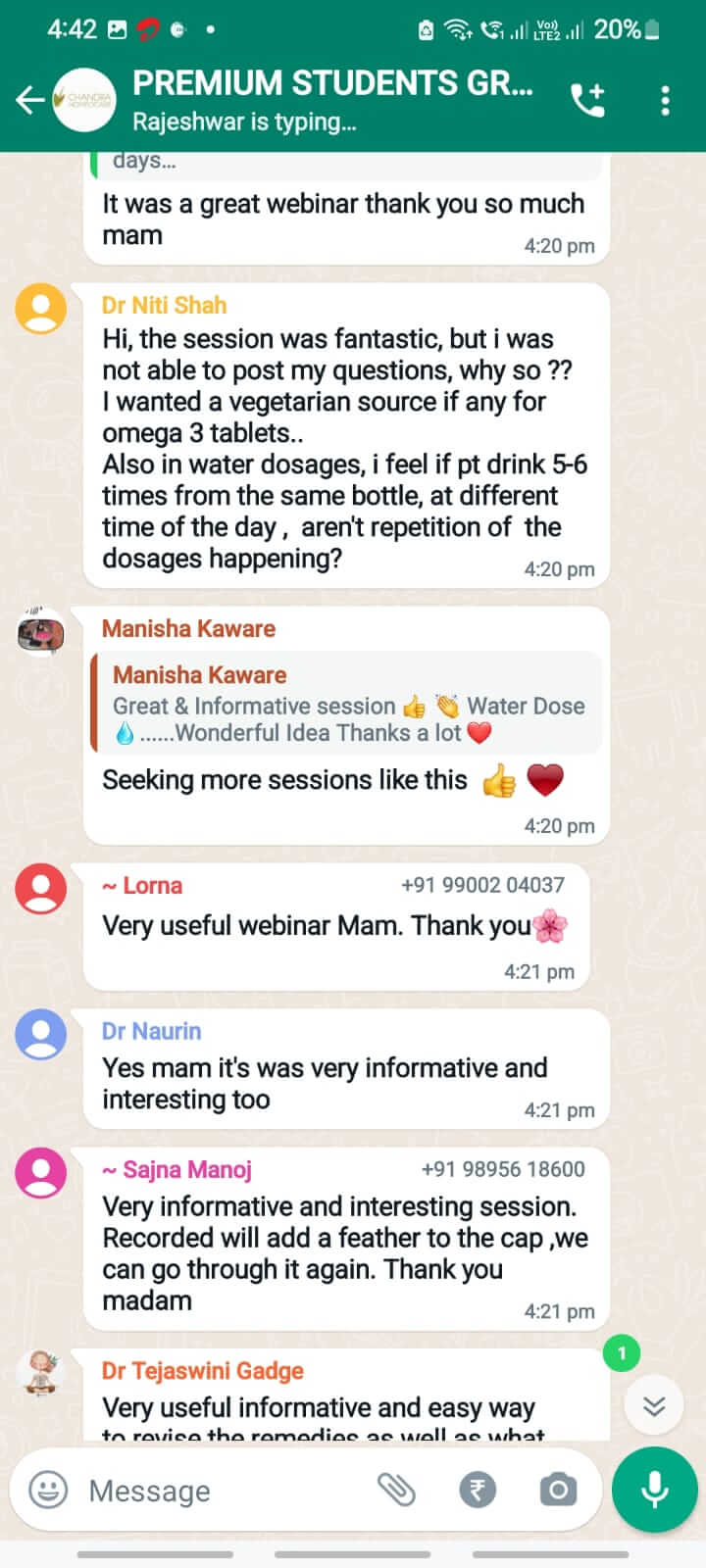Tap the microphone voice message button
706x1568 pixels.
[x=654, y=1491]
